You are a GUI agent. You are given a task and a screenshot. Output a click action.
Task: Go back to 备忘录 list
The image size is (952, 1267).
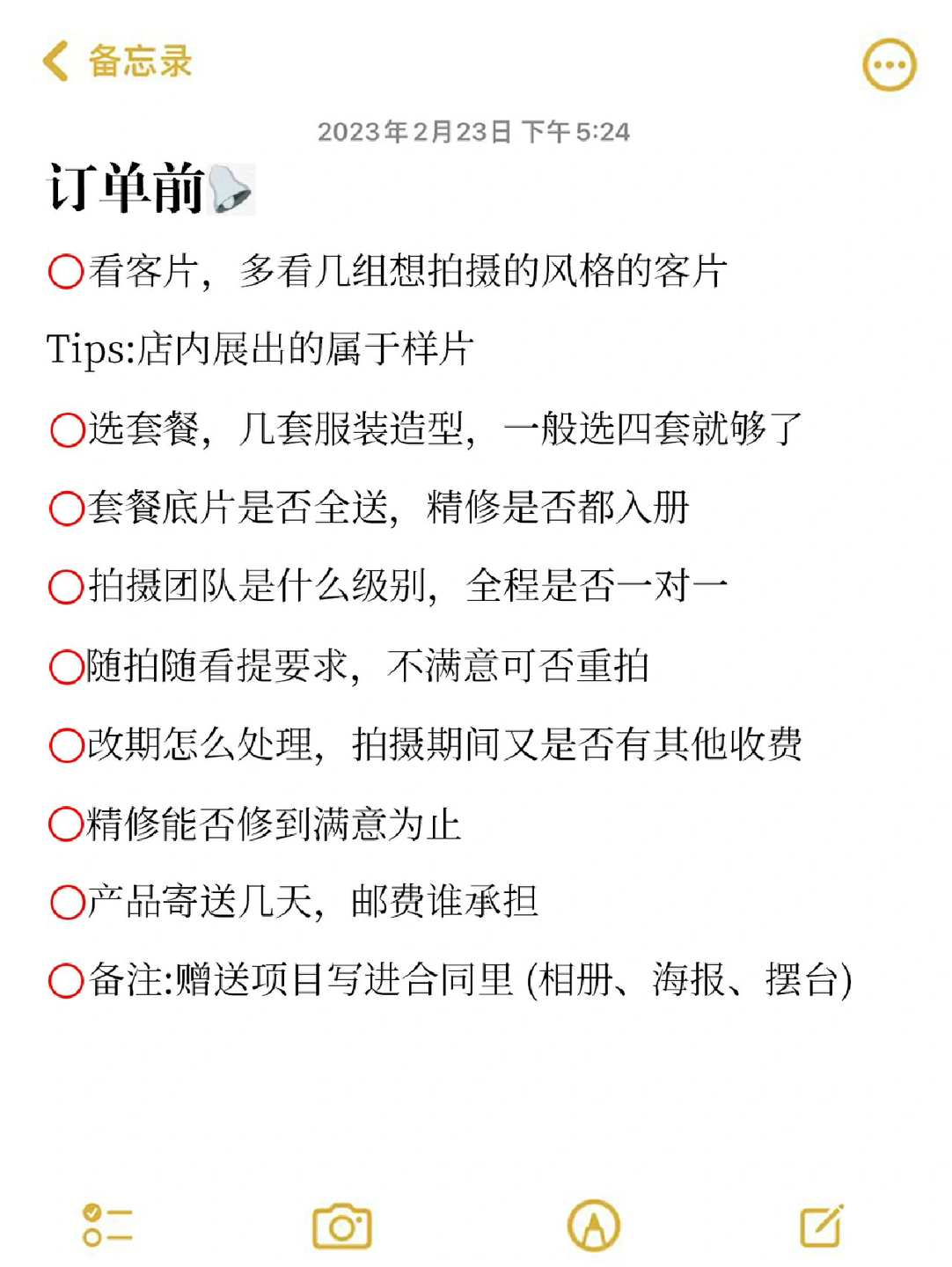116,62
